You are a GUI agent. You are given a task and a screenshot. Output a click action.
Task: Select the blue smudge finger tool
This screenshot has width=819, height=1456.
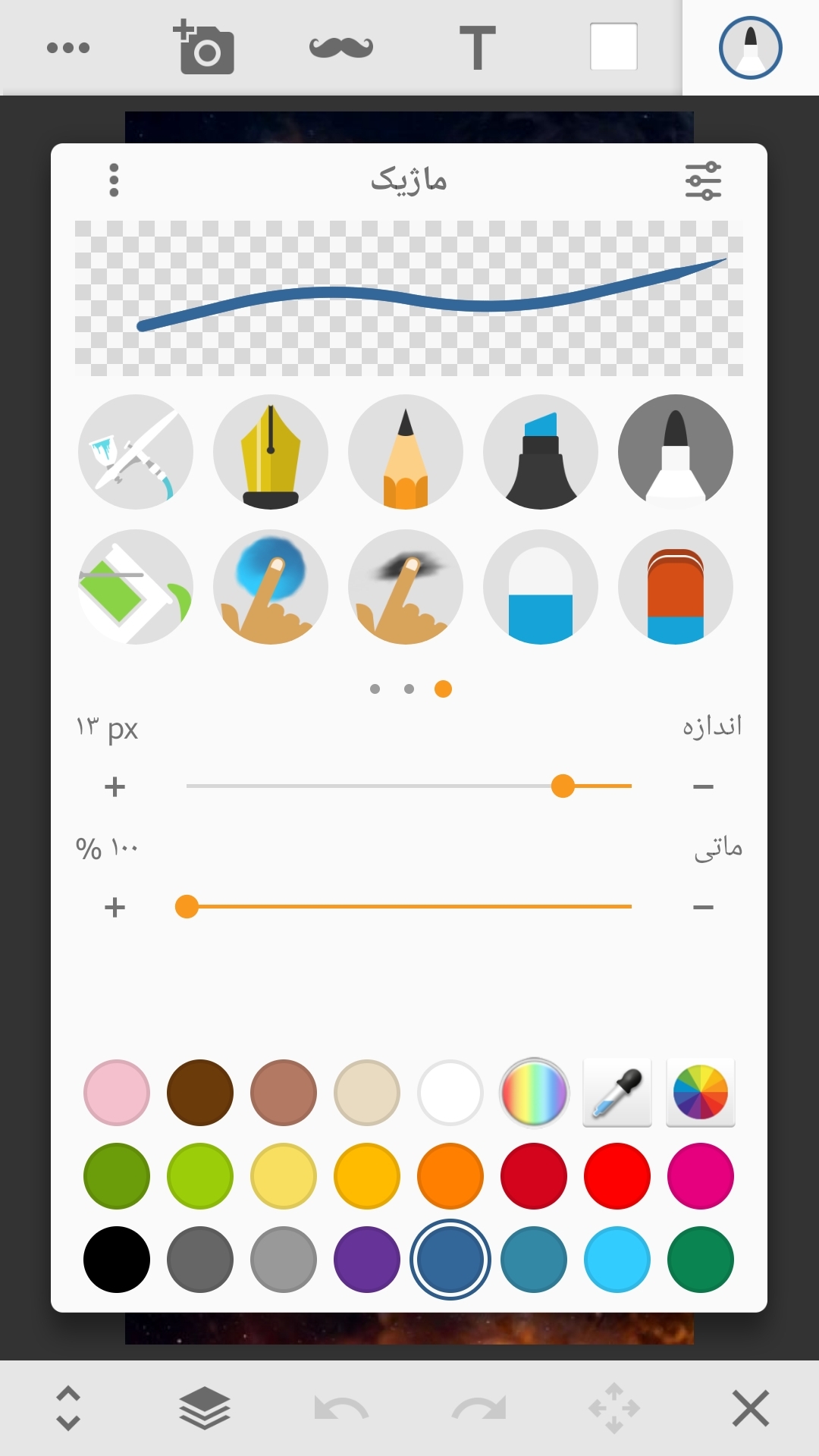click(271, 587)
